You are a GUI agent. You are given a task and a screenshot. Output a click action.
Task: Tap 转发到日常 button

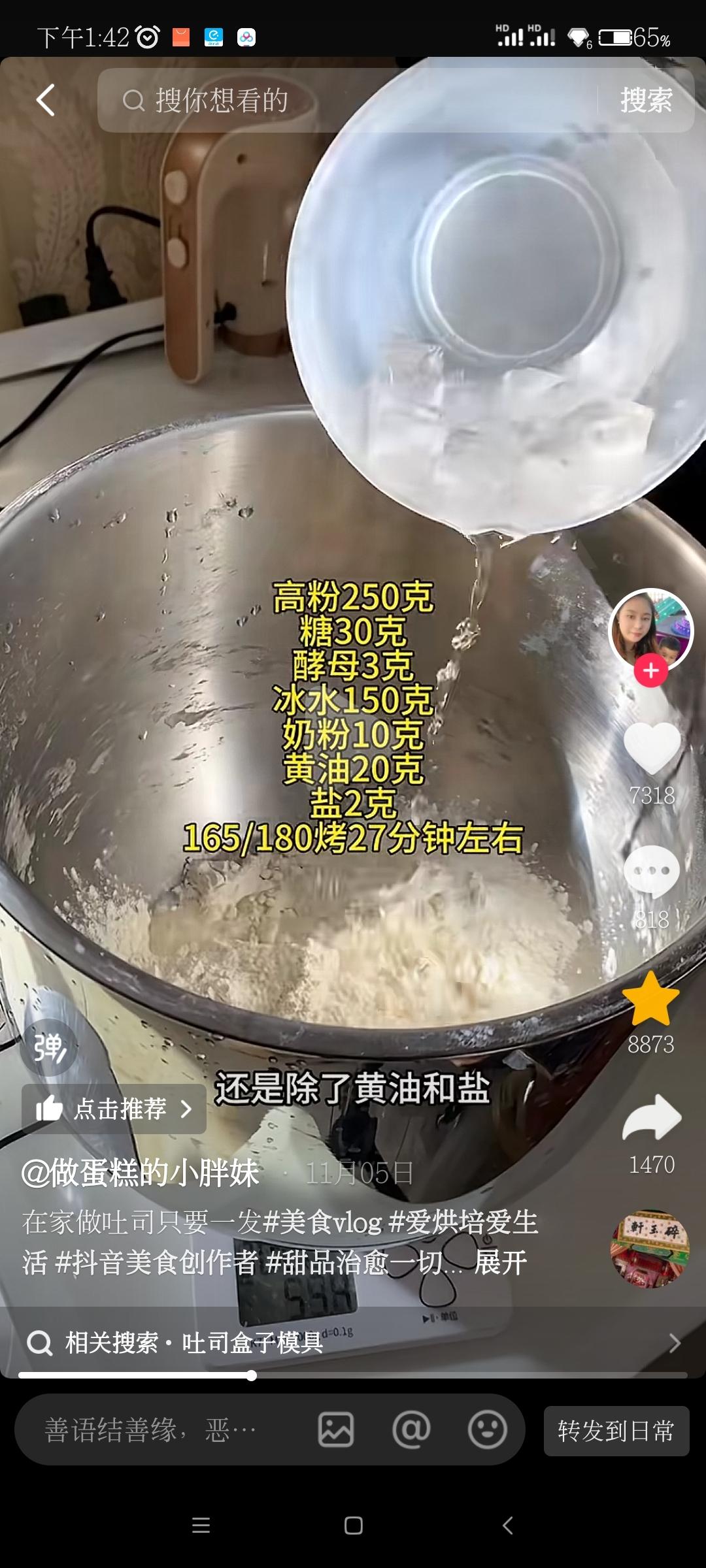(616, 1431)
